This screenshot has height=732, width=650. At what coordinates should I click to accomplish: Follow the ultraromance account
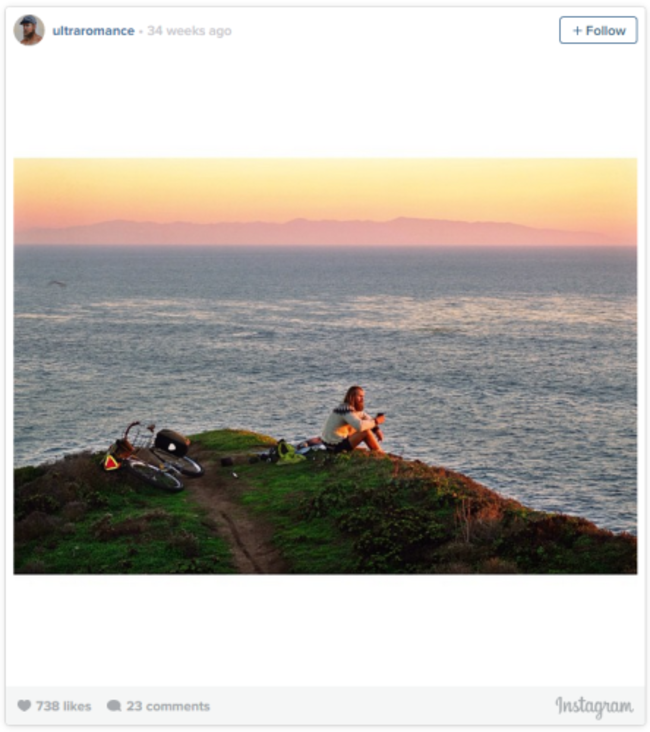coord(597,30)
